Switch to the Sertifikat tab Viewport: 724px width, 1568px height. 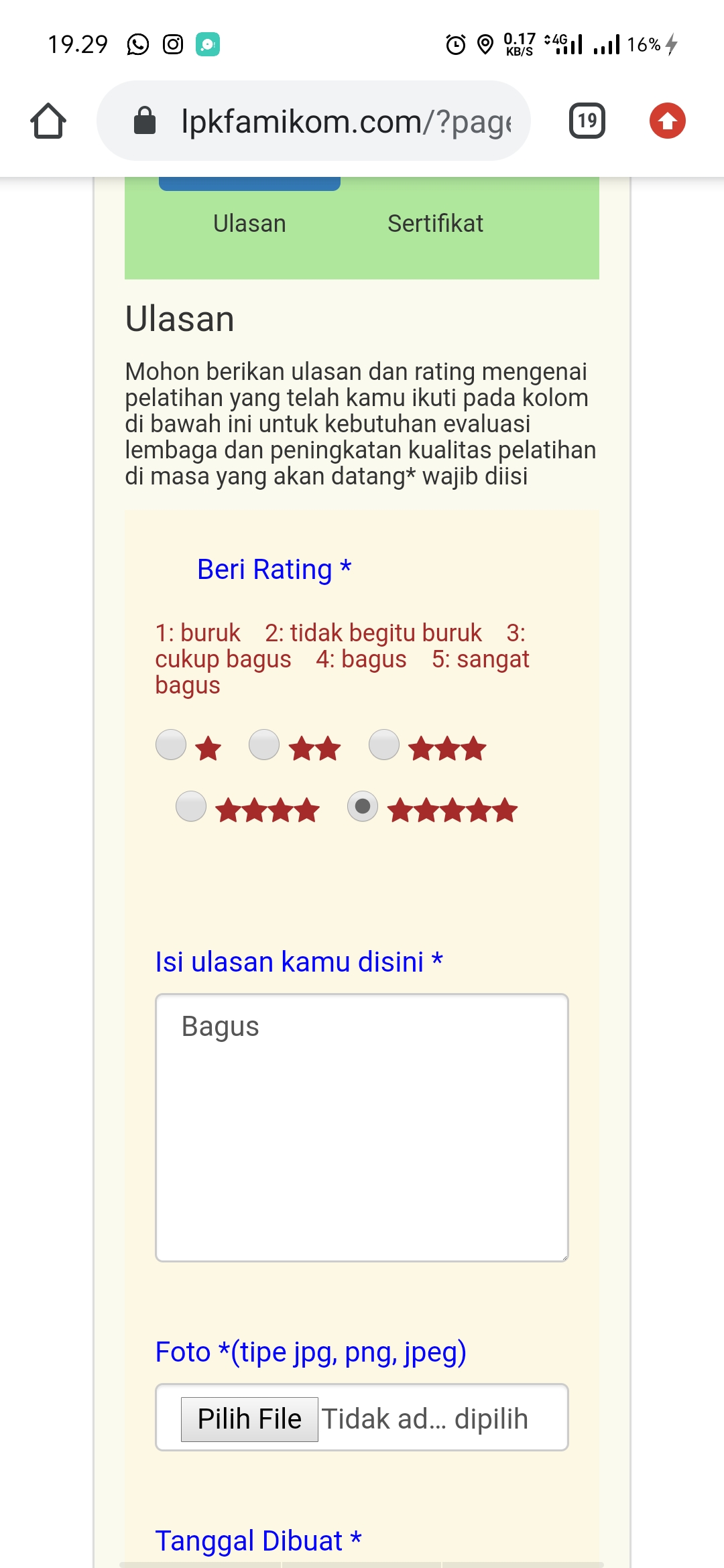(435, 223)
